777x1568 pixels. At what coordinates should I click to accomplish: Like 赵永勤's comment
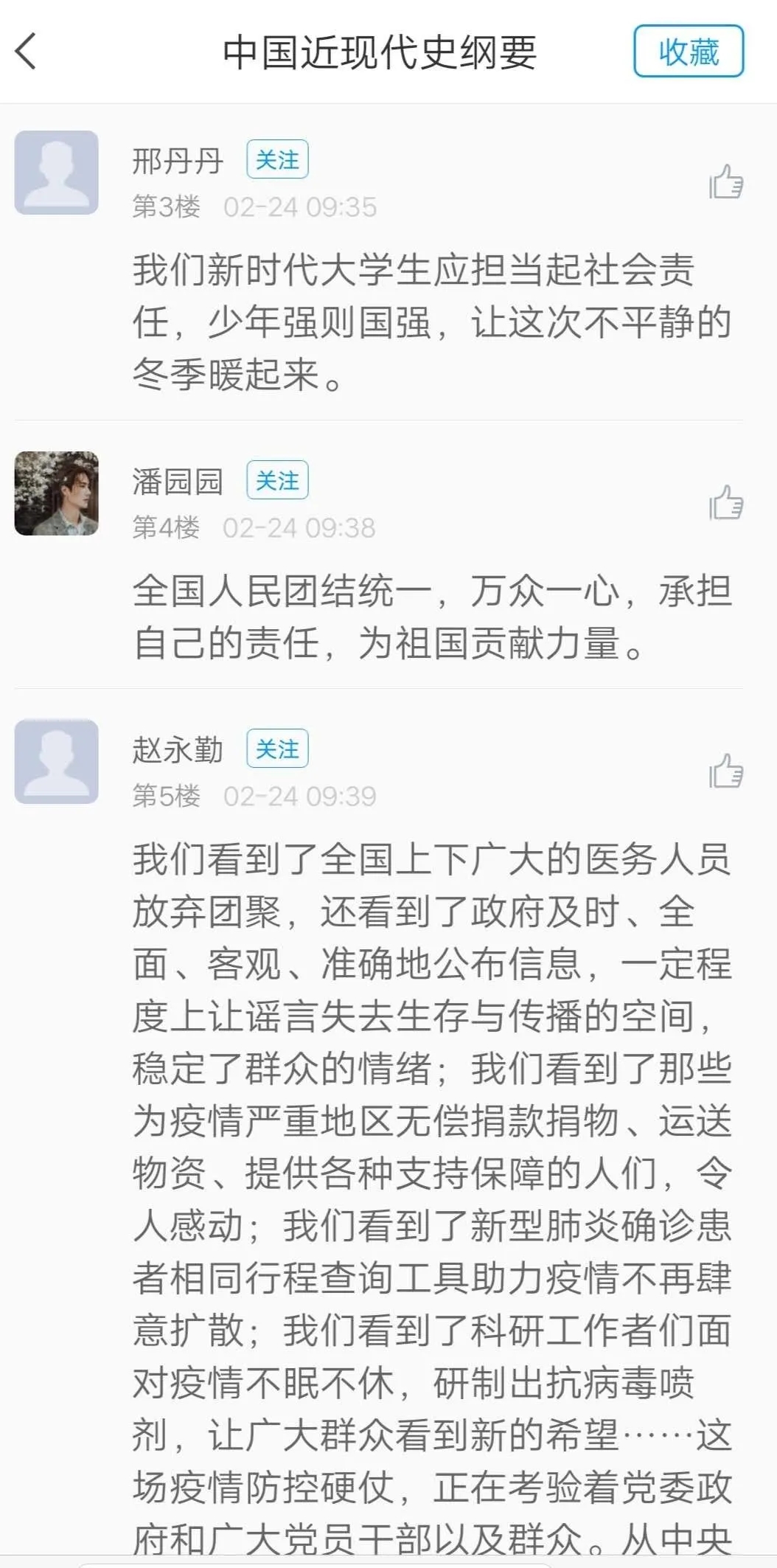click(x=726, y=771)
